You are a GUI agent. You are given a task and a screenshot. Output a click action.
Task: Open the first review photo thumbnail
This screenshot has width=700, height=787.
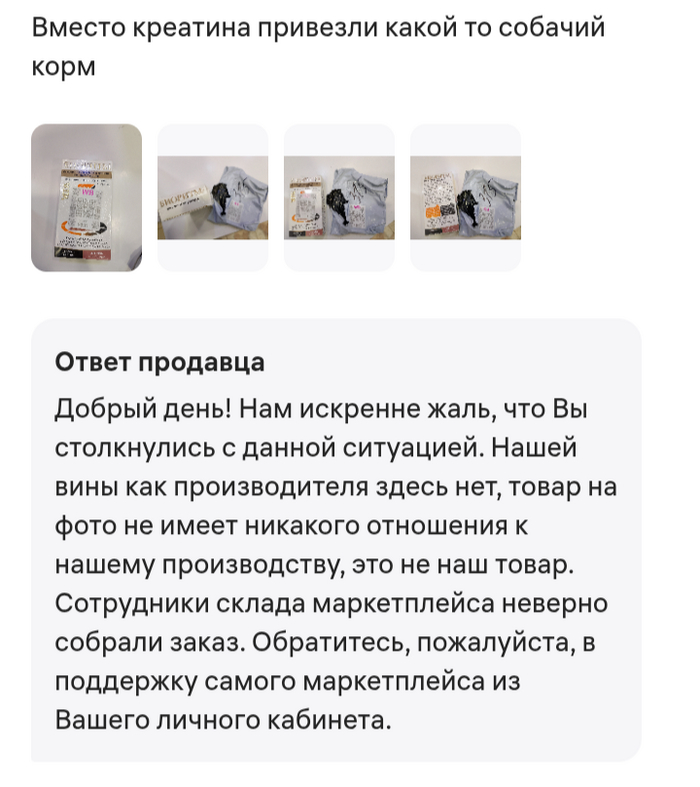[86, 198]
